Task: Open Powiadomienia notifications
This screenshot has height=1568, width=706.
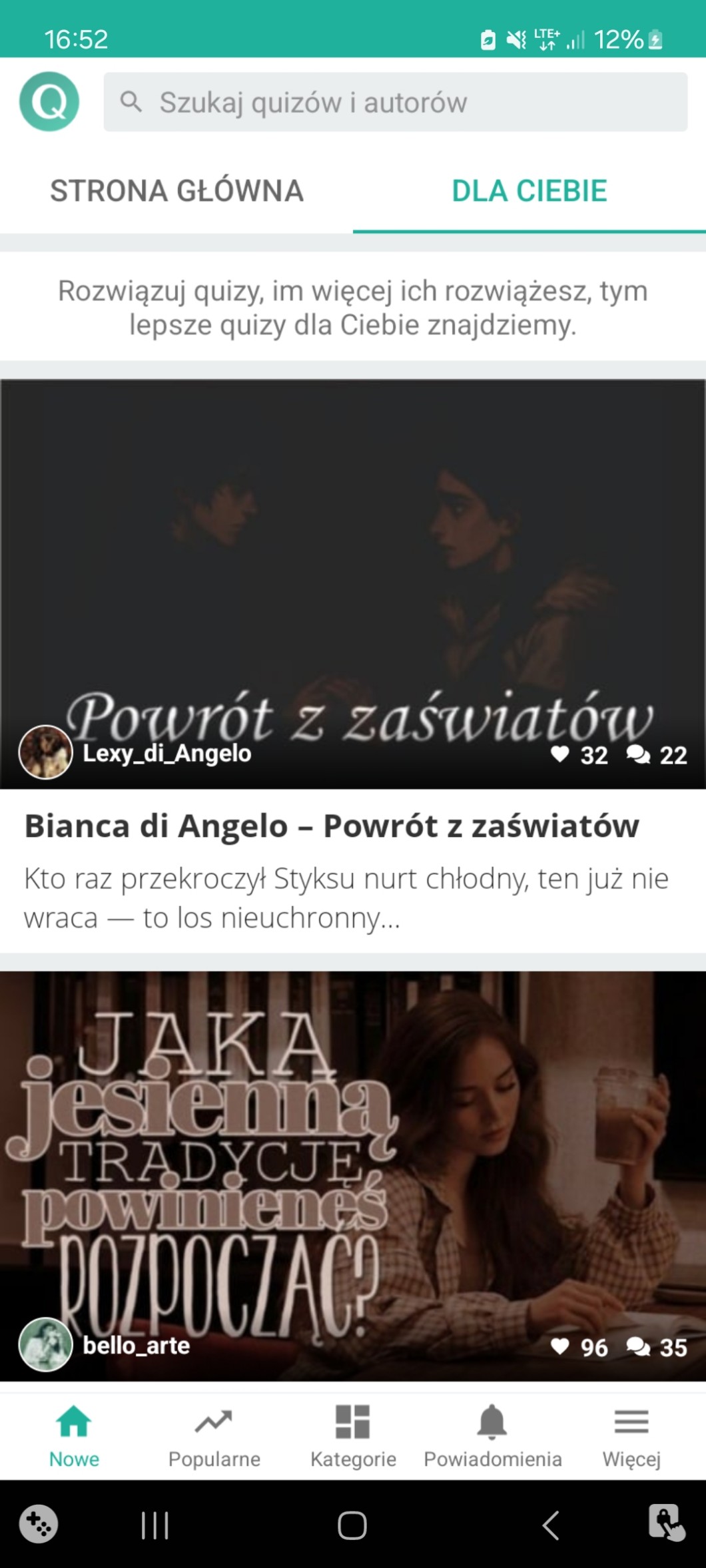Action: 492,1436
